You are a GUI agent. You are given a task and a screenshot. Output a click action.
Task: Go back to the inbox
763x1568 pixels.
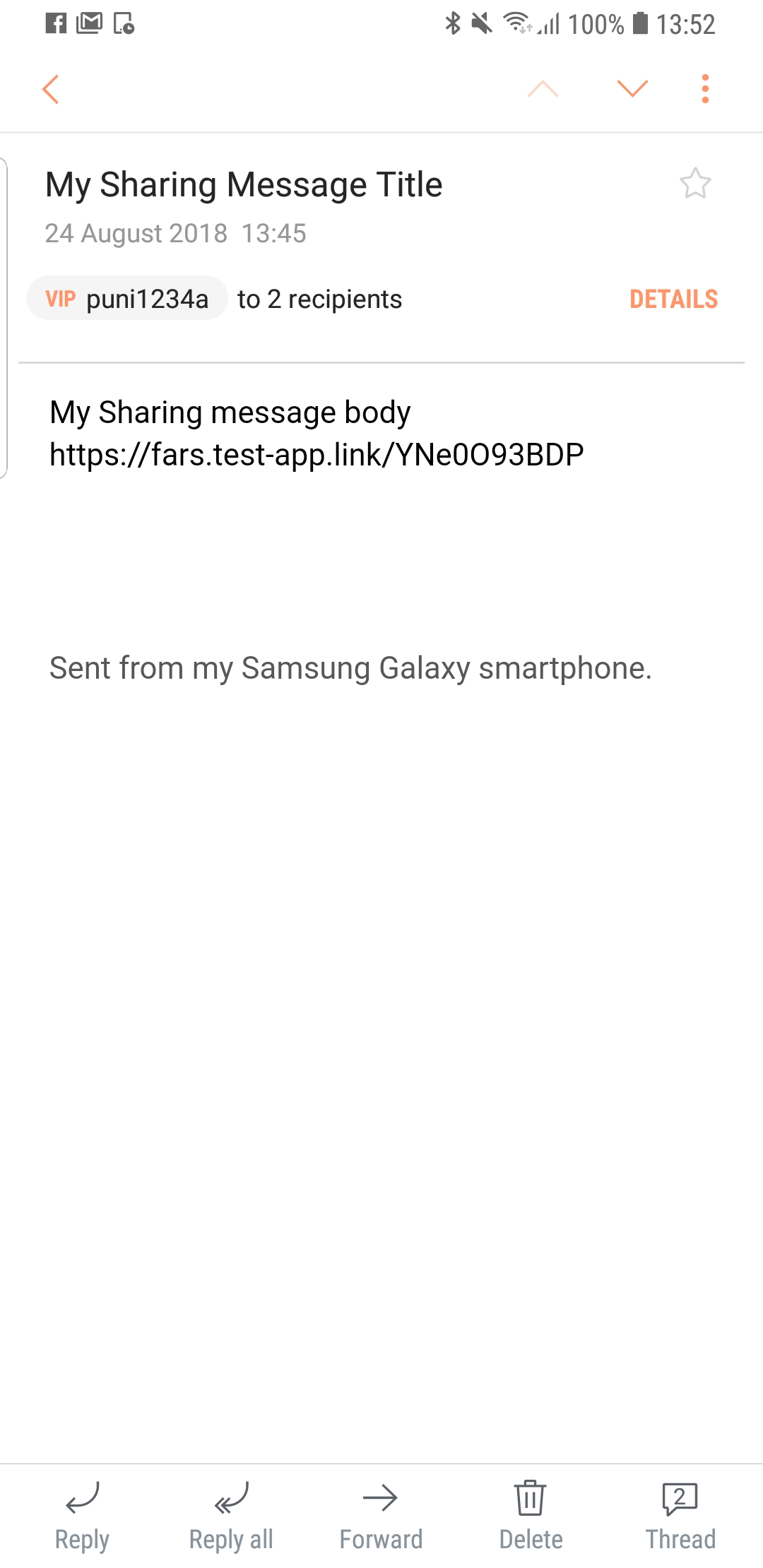(x=51, y=89)
